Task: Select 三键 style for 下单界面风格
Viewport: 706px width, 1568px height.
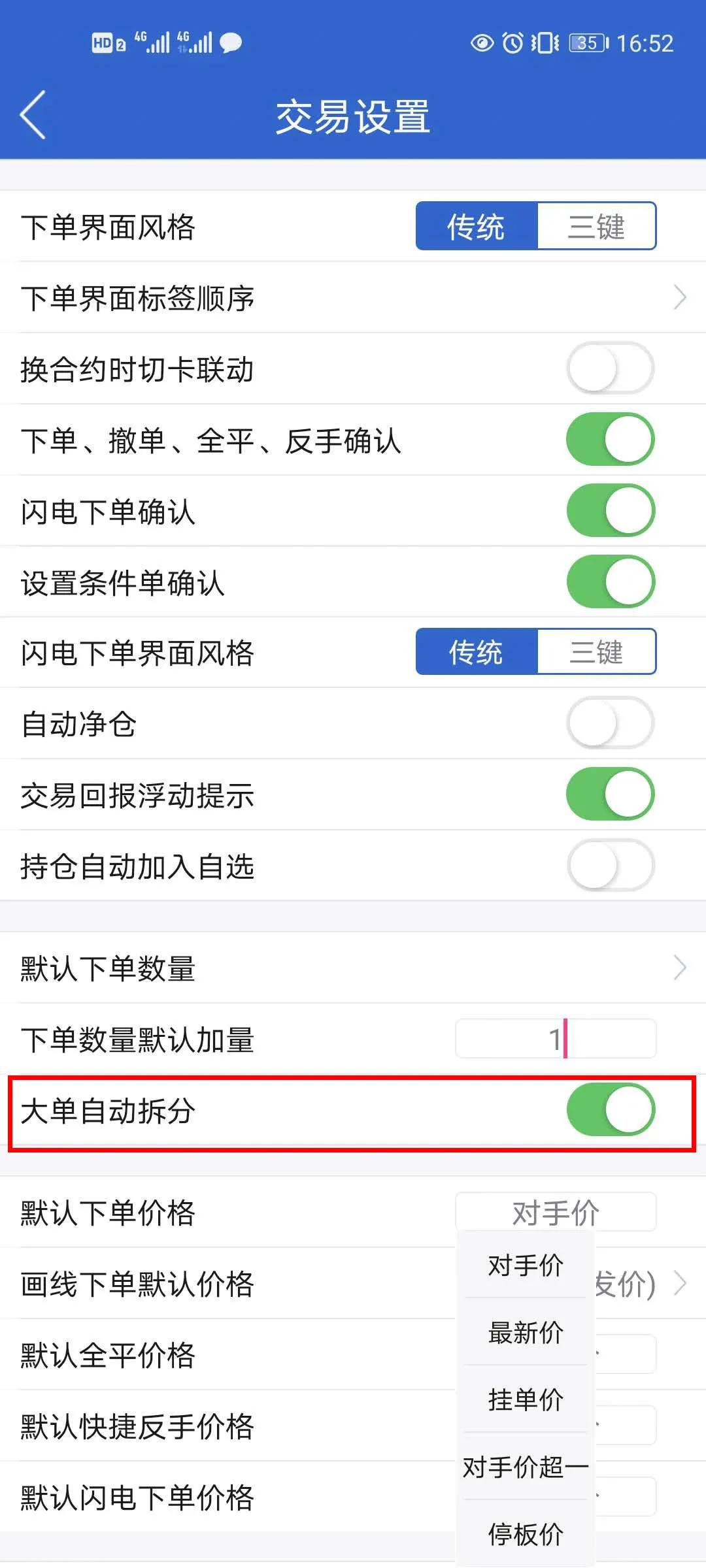Action: pos(597,225)
